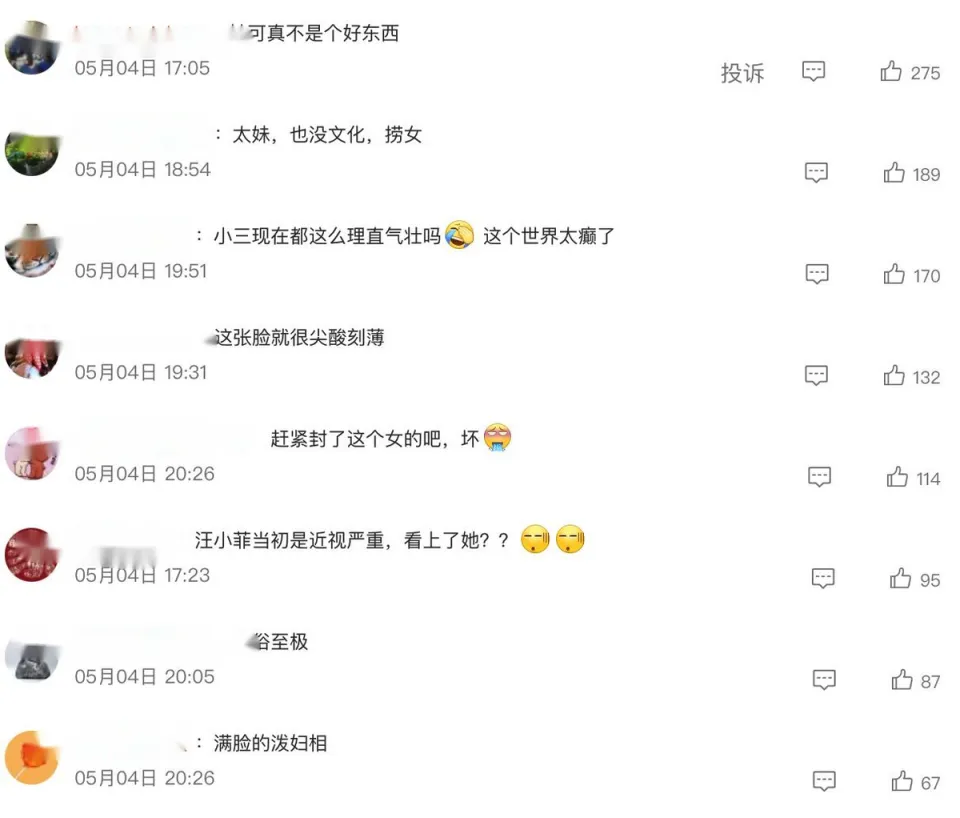Reply to the comment posted at 19:51
This screenshot has height=818, width=960.
(818, 274)
